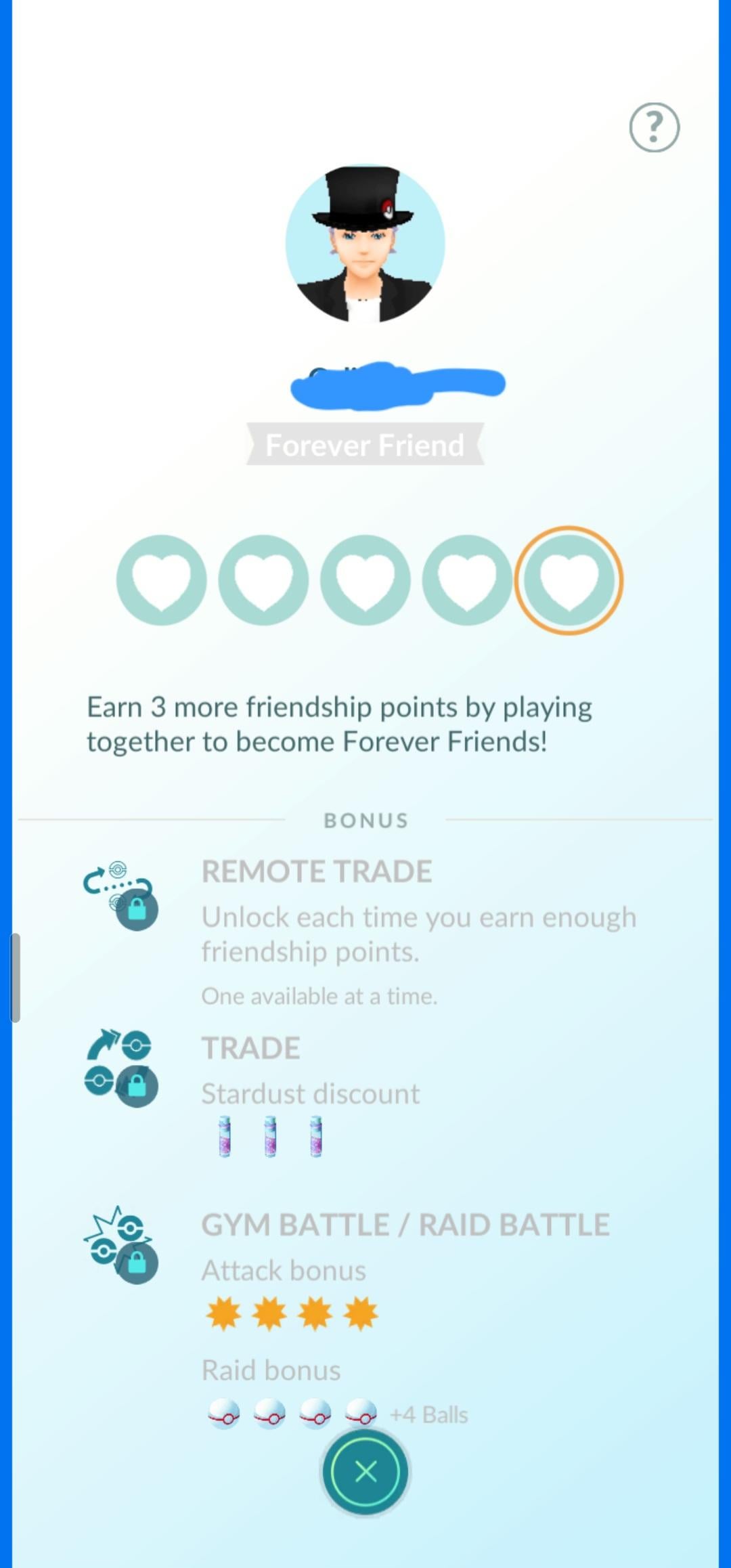This screenshot has height=1568, width=731.
Task: Select the second friendship heart
Action: click(x=263, y=580)
